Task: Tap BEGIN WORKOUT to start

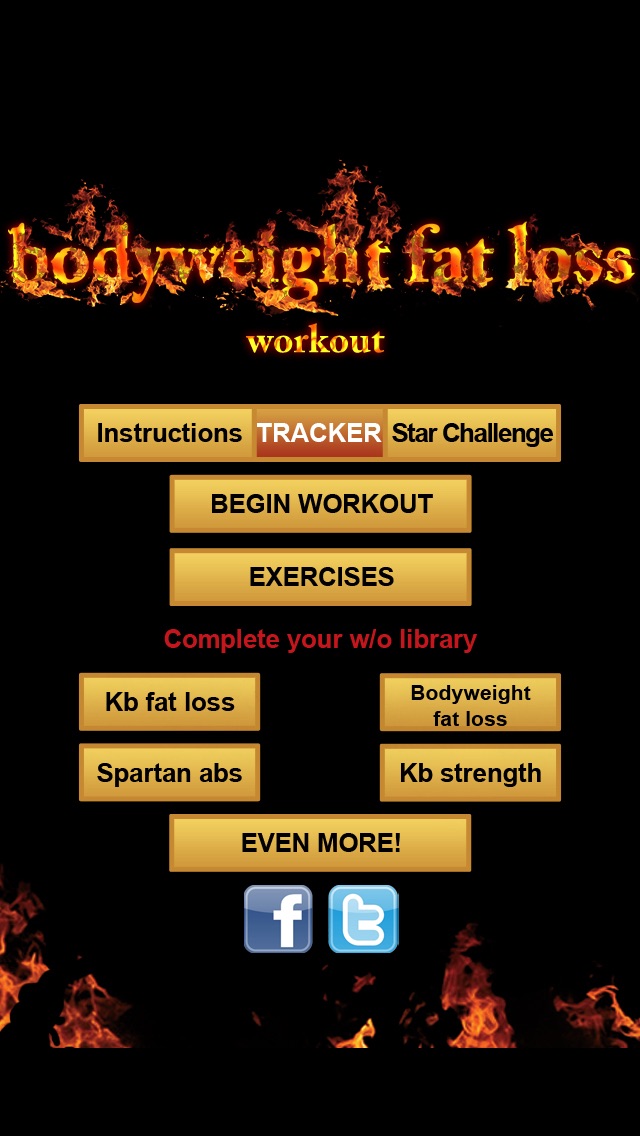Action: point(320,504)
